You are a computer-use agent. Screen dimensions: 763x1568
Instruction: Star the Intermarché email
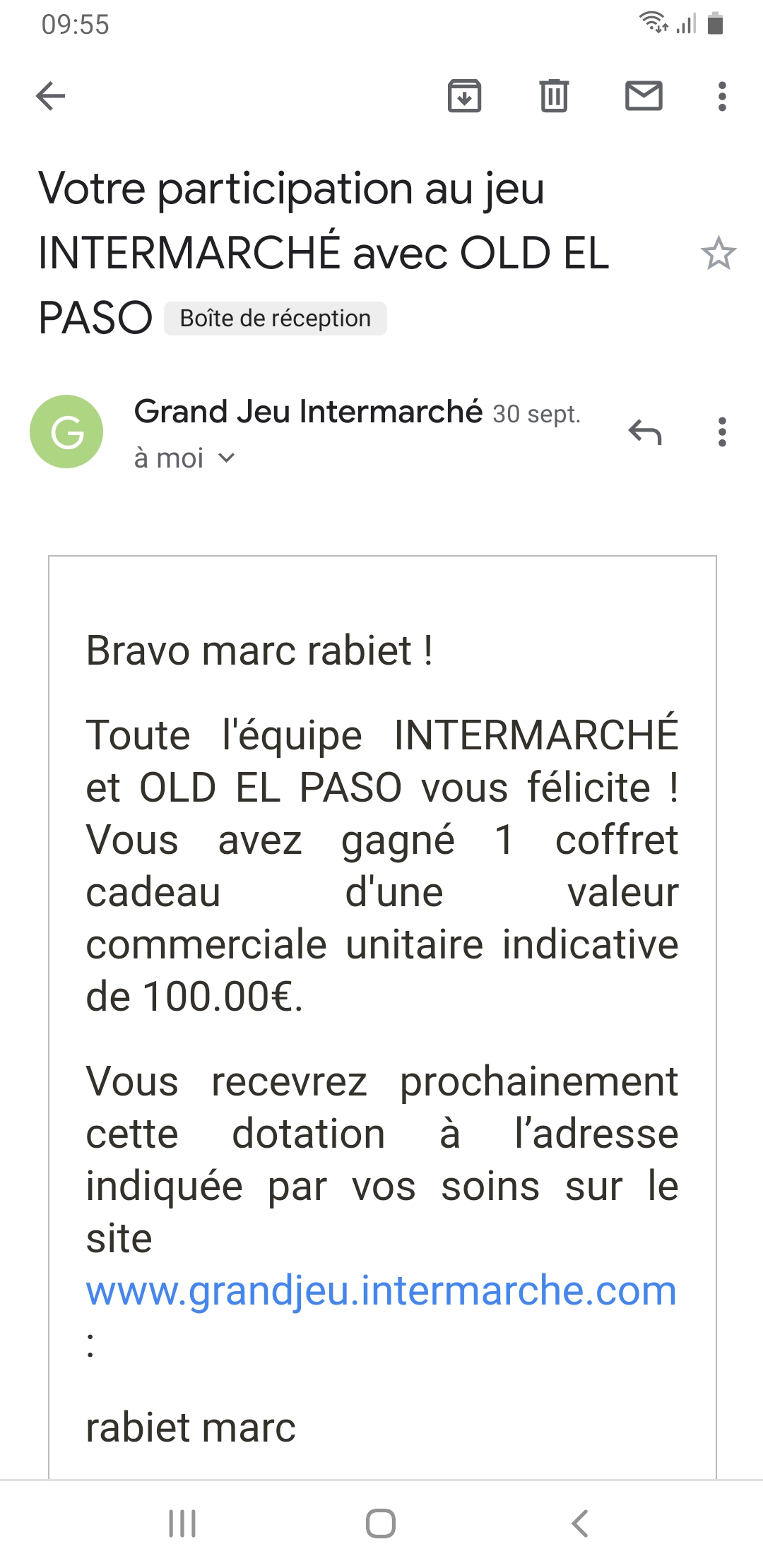coord(718,253)
